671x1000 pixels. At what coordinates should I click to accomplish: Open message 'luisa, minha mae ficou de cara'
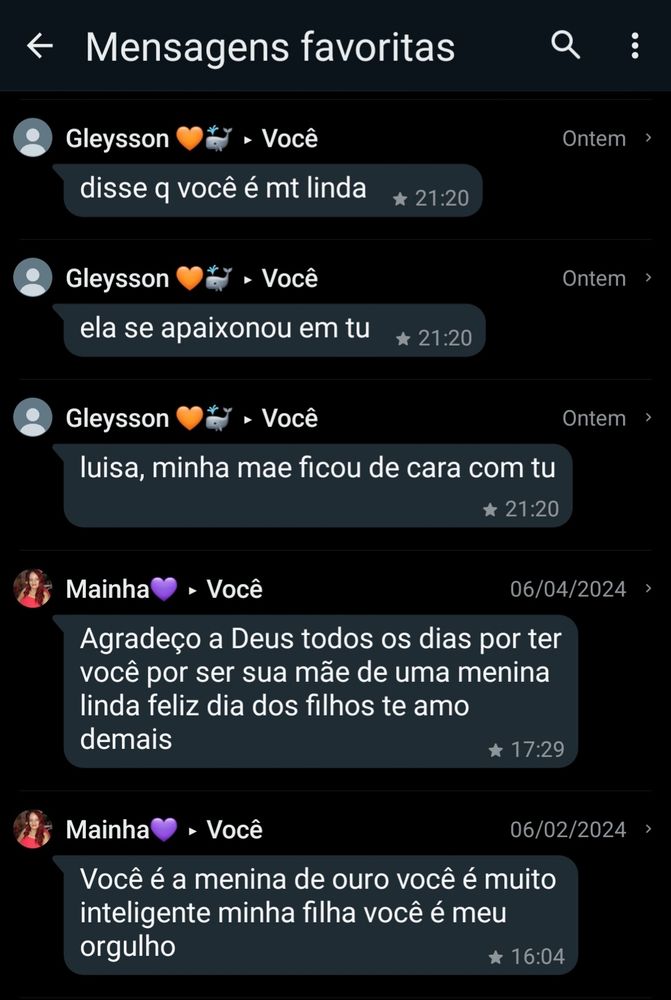click(317, 485)
